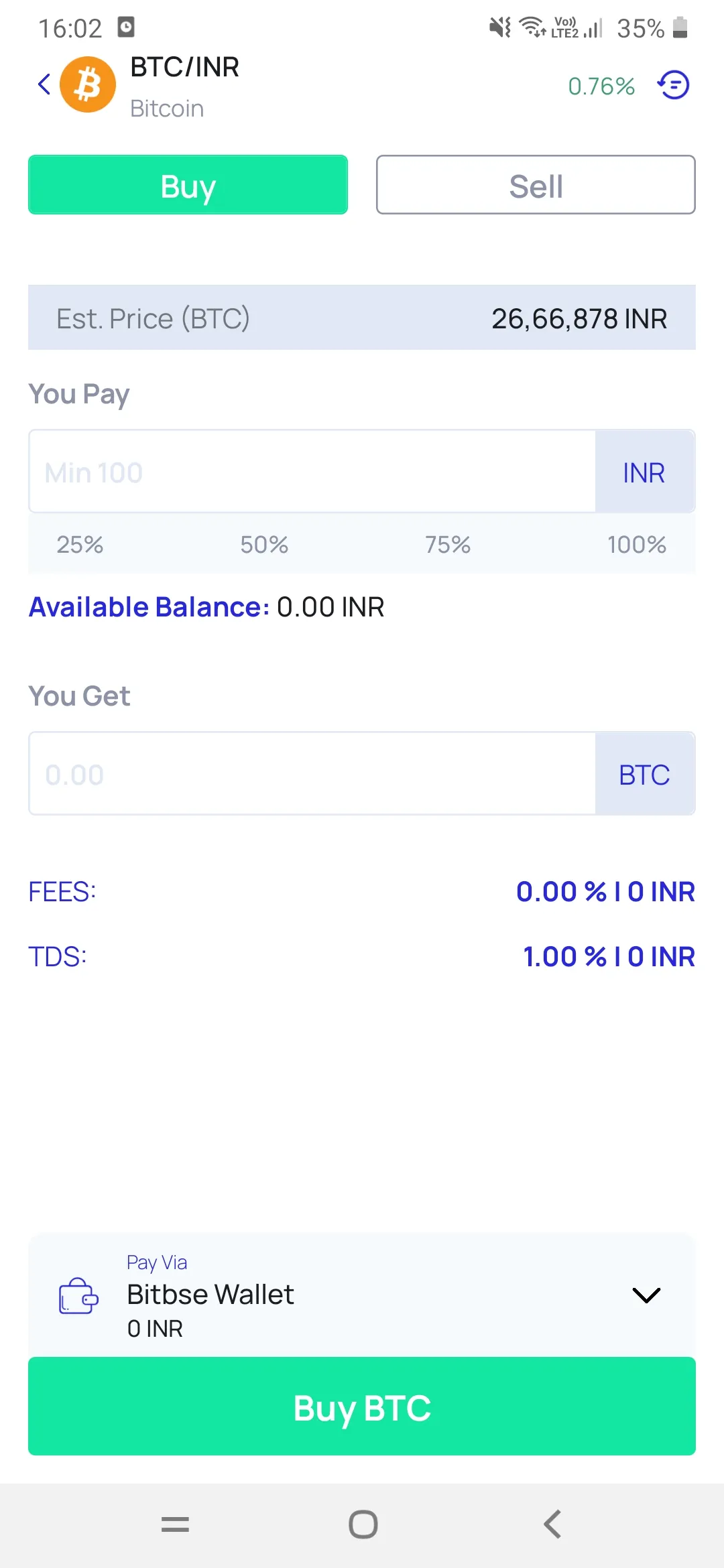Select 100% of available balance
This screenshot has height=1568, width=724.
pos(635,545)
